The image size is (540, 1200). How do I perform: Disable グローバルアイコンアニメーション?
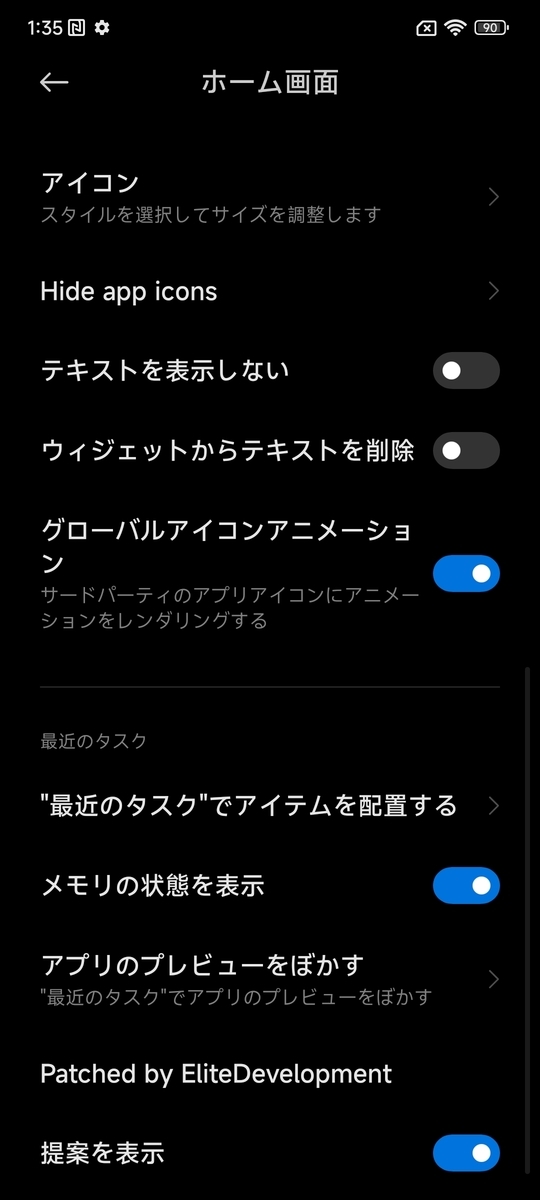click(x=466, y=574)
